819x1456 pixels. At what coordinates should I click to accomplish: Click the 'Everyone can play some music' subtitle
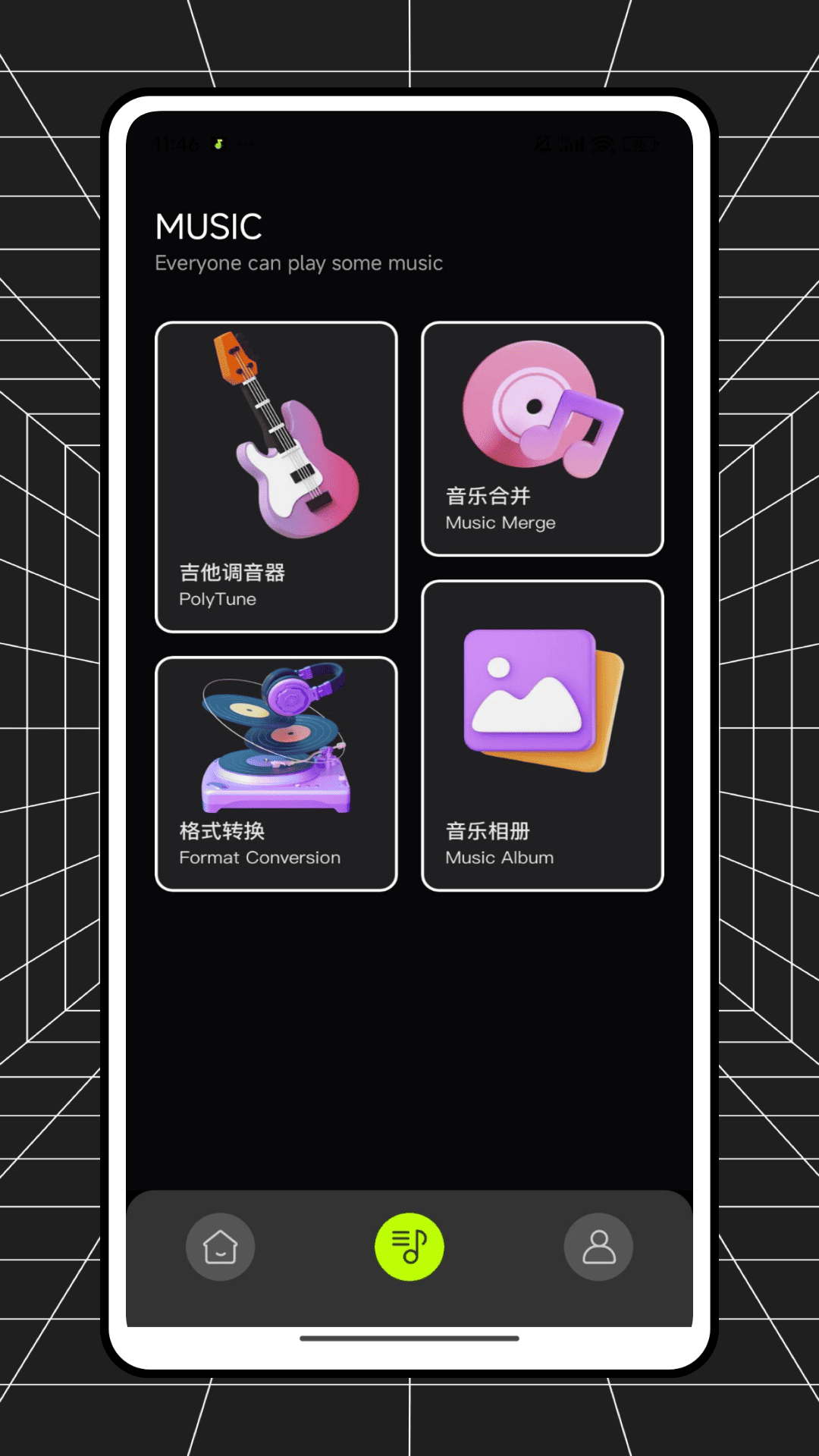click(x=299, y=263)
